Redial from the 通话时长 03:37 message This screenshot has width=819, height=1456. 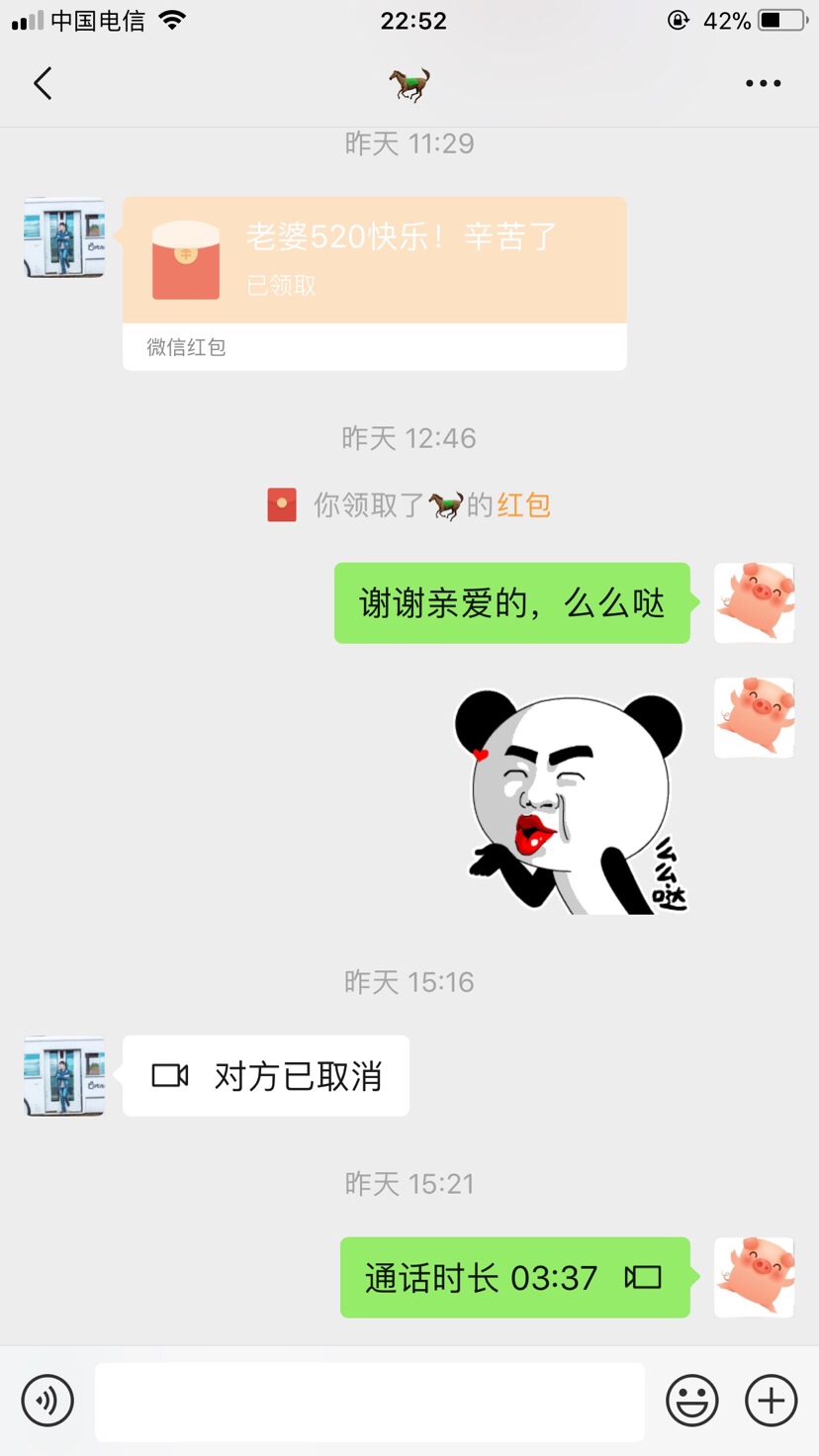[x=514, y=1277]
